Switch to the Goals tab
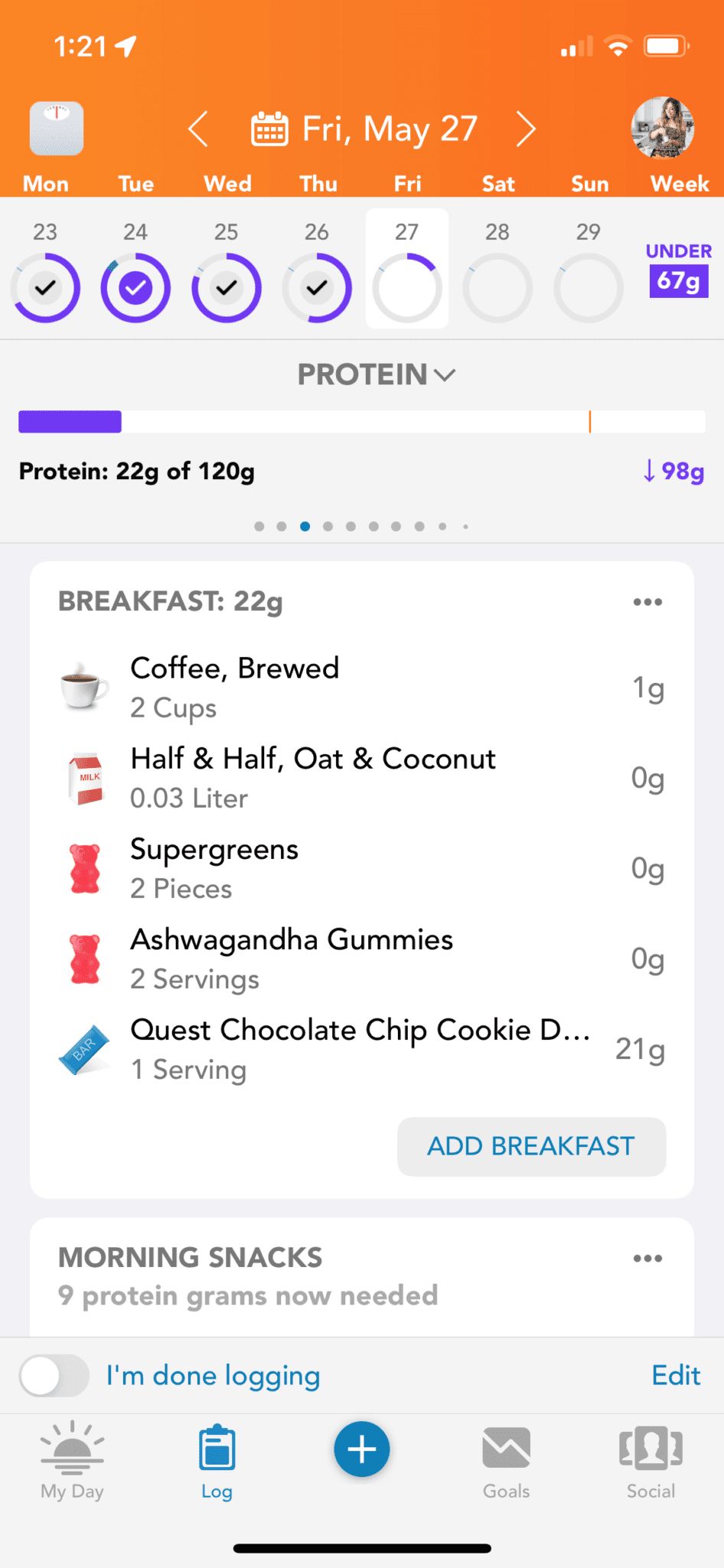Viewport: 724px width, 1568px height. [506, 1463]
